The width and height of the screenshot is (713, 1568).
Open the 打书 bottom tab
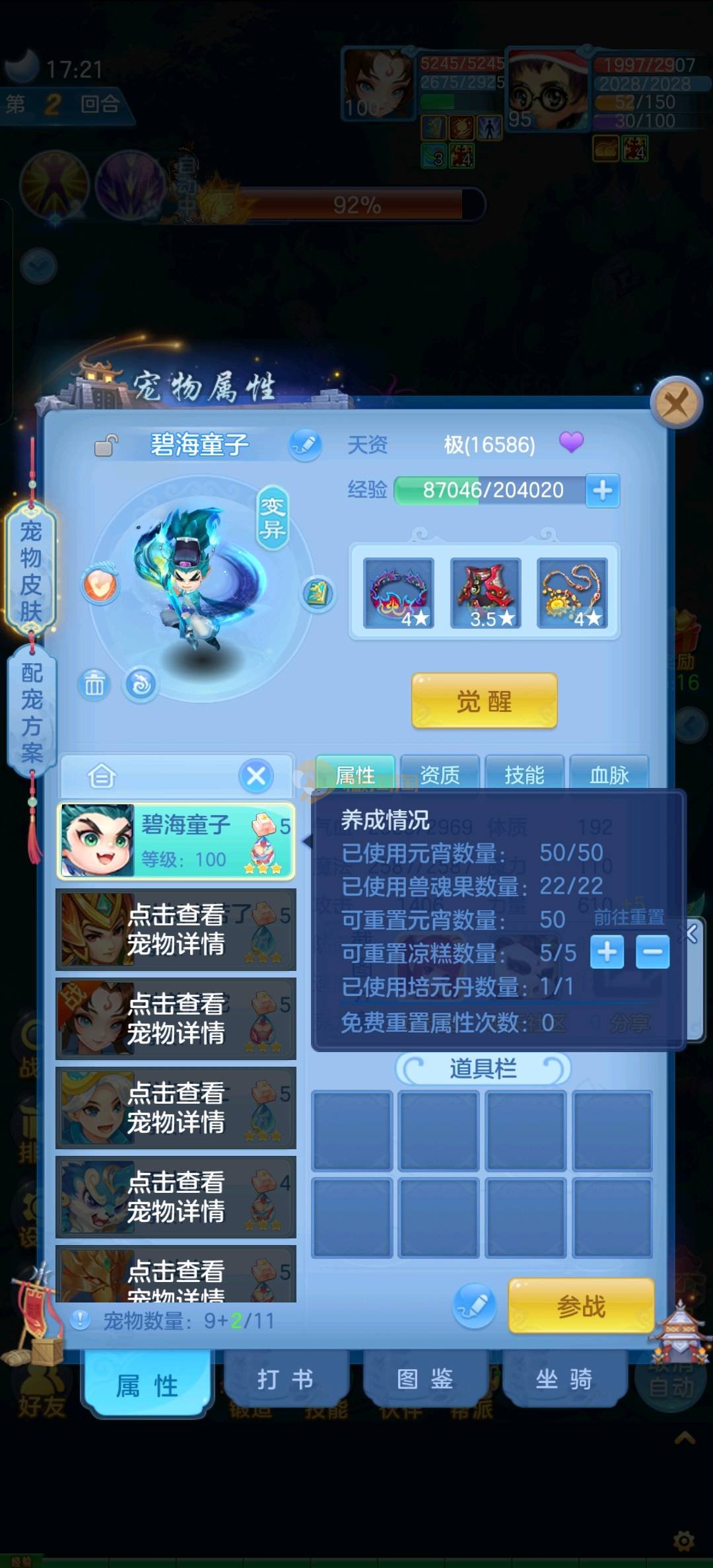tap(285, 1379)
